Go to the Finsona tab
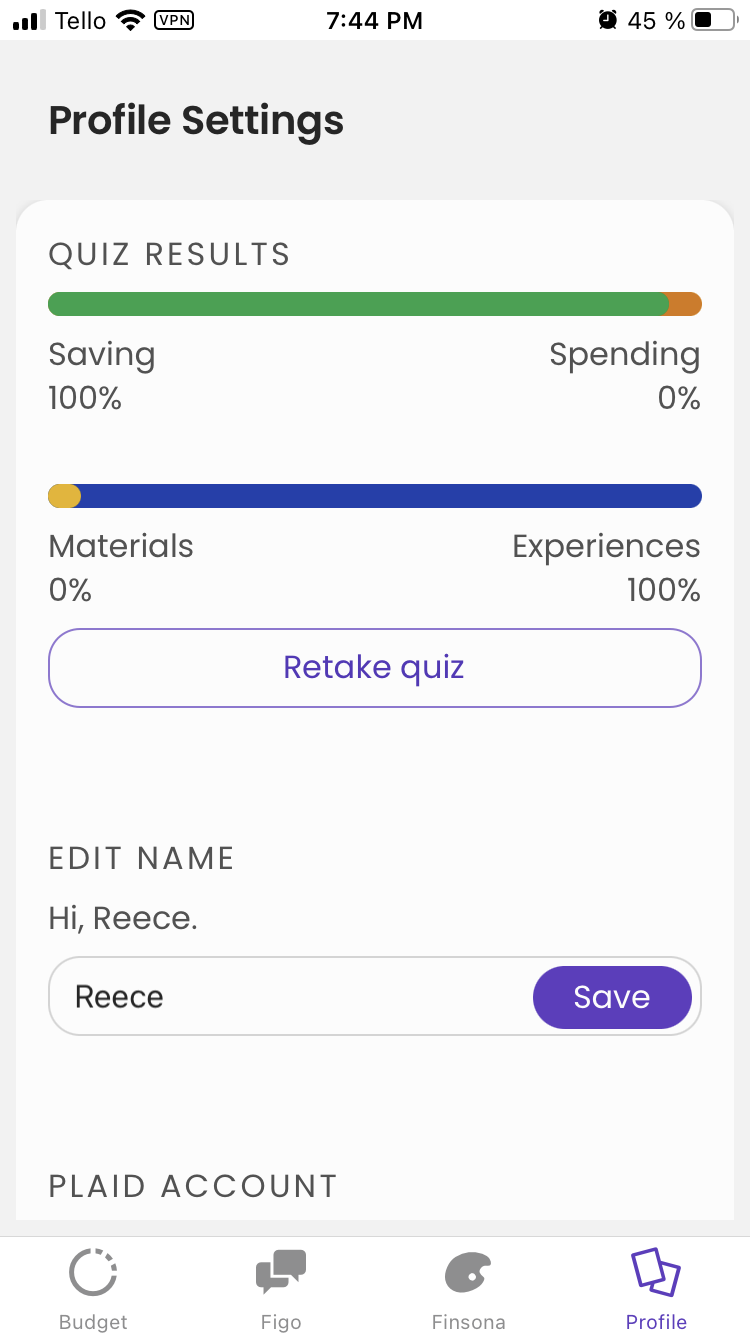 point(468,1289)
